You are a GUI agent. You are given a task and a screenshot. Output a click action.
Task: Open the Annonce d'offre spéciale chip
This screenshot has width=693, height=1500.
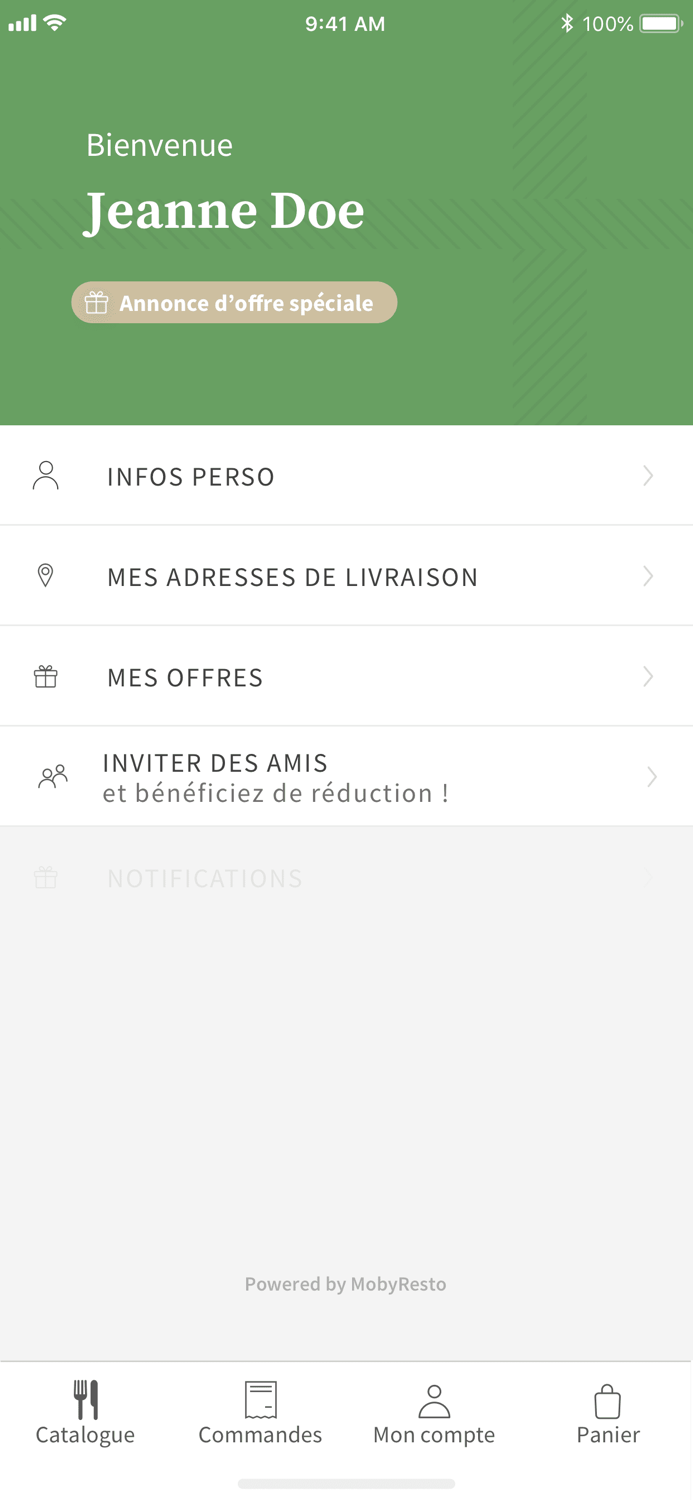(x=234, y=303)
